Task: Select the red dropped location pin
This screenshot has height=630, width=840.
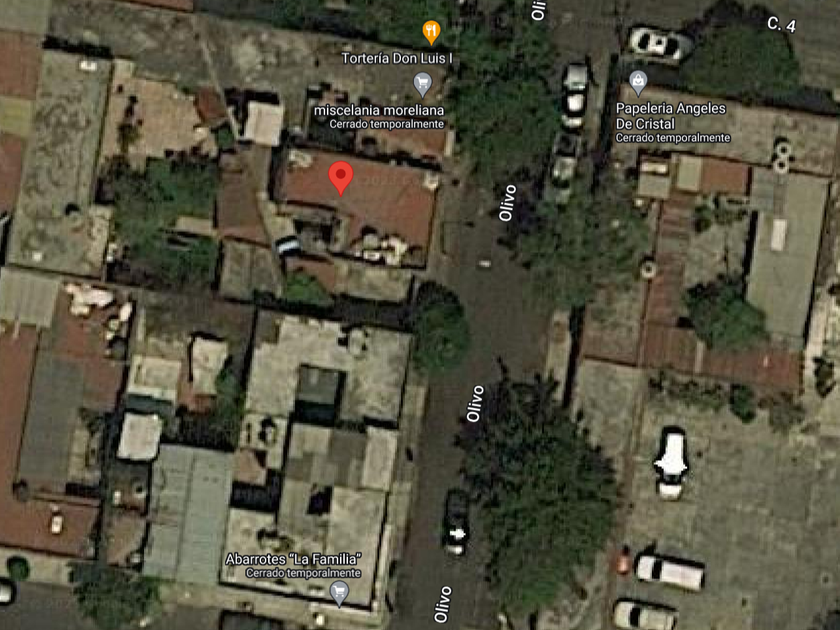Action: [x=341, y=178]
